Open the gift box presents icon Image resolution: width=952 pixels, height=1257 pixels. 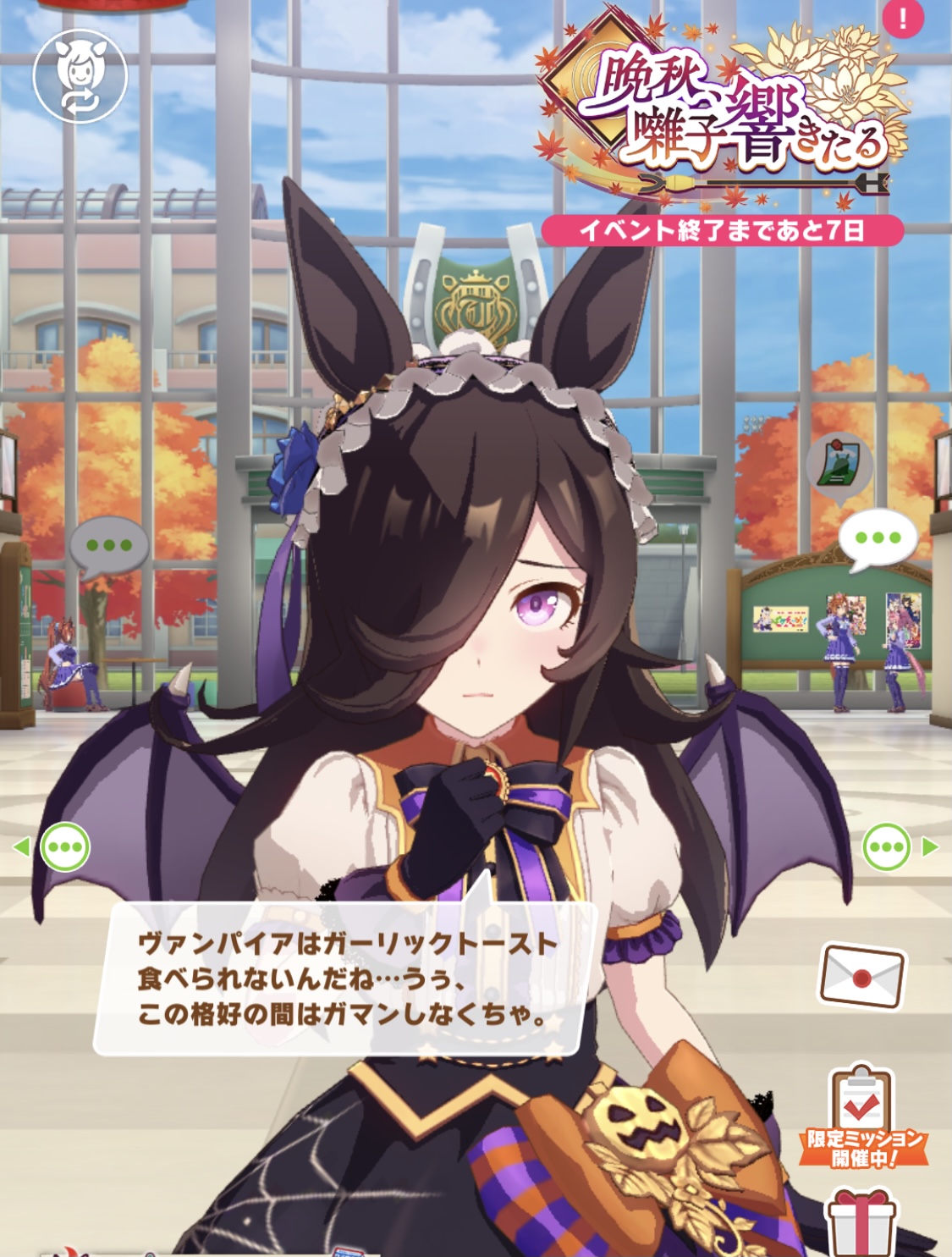pos(861,1223)
